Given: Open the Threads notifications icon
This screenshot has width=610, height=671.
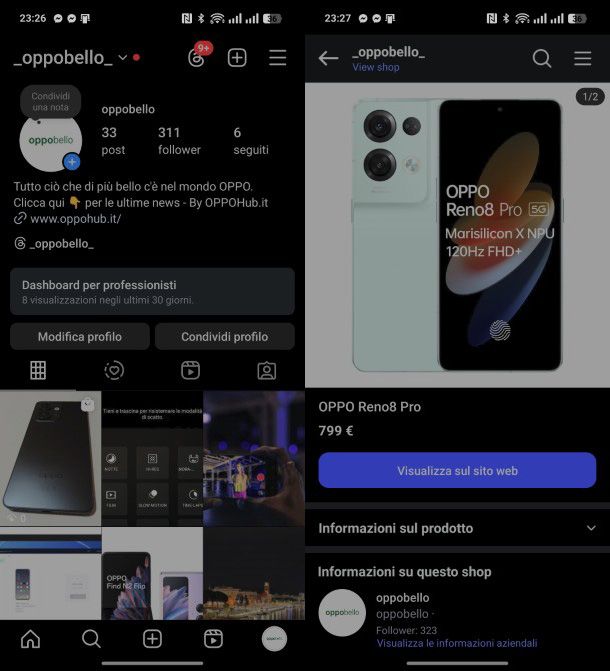Looking at the screenshot, I should click(197, 58).
